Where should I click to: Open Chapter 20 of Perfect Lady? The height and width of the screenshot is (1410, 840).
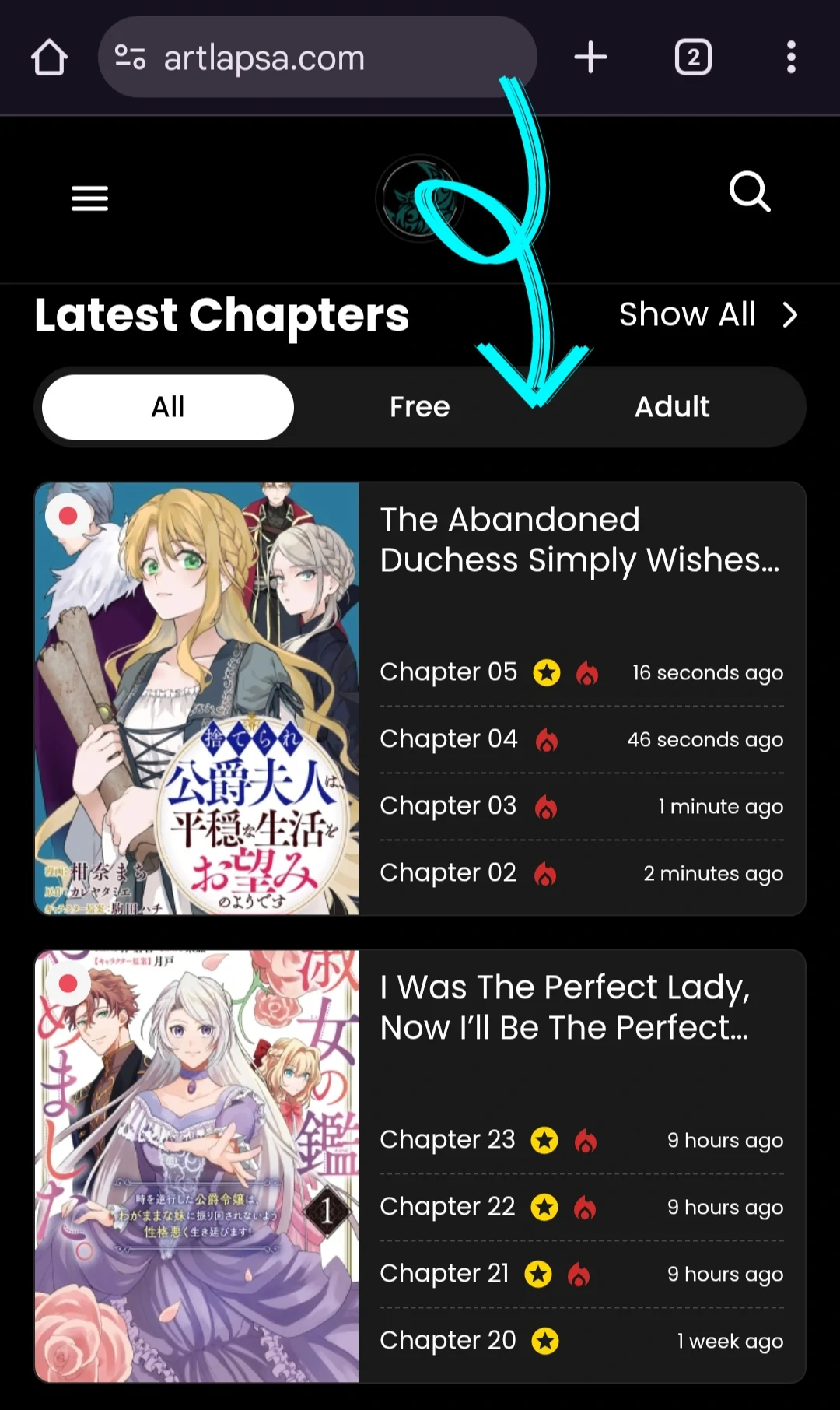coord(448,1341)
